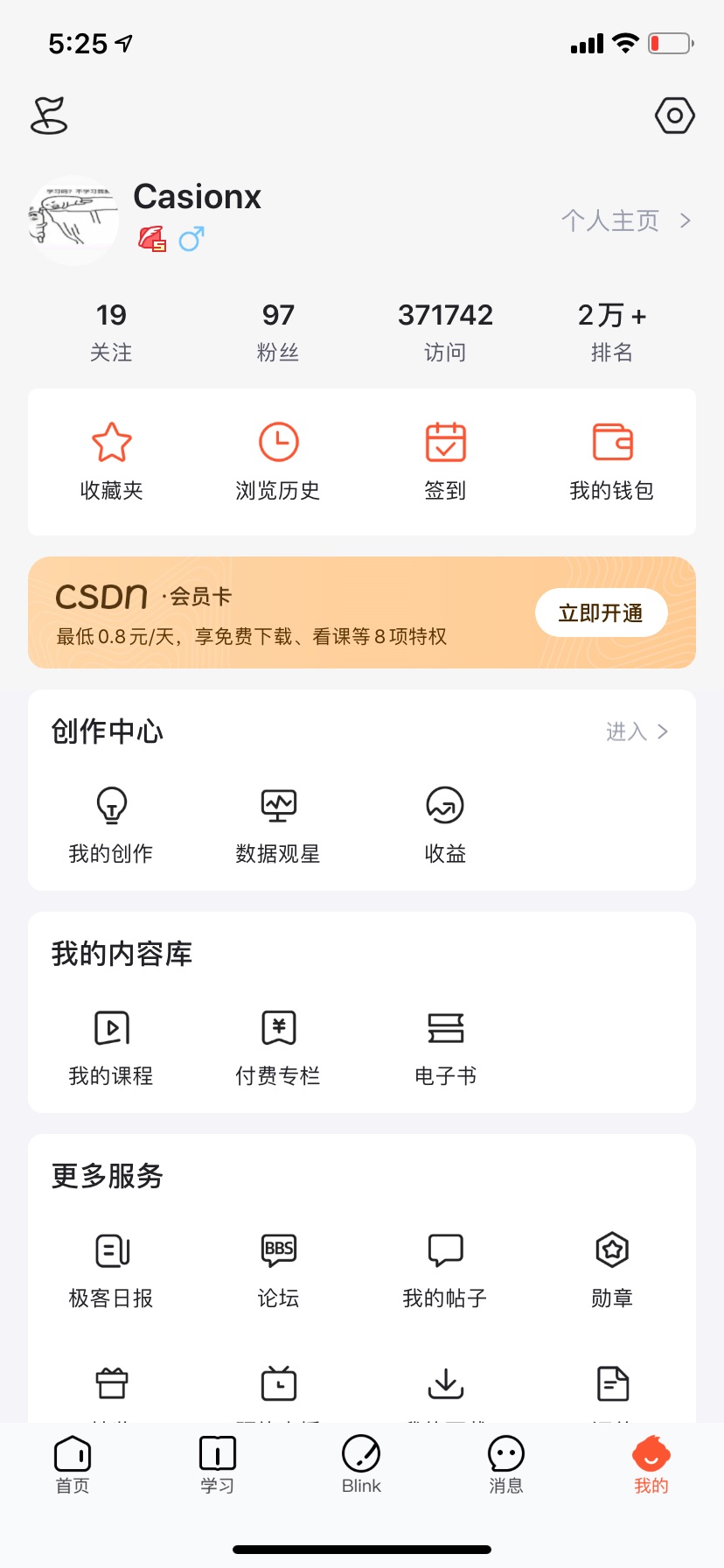
Task: Open 收藏夹 favorites
Action: (111, 461)
